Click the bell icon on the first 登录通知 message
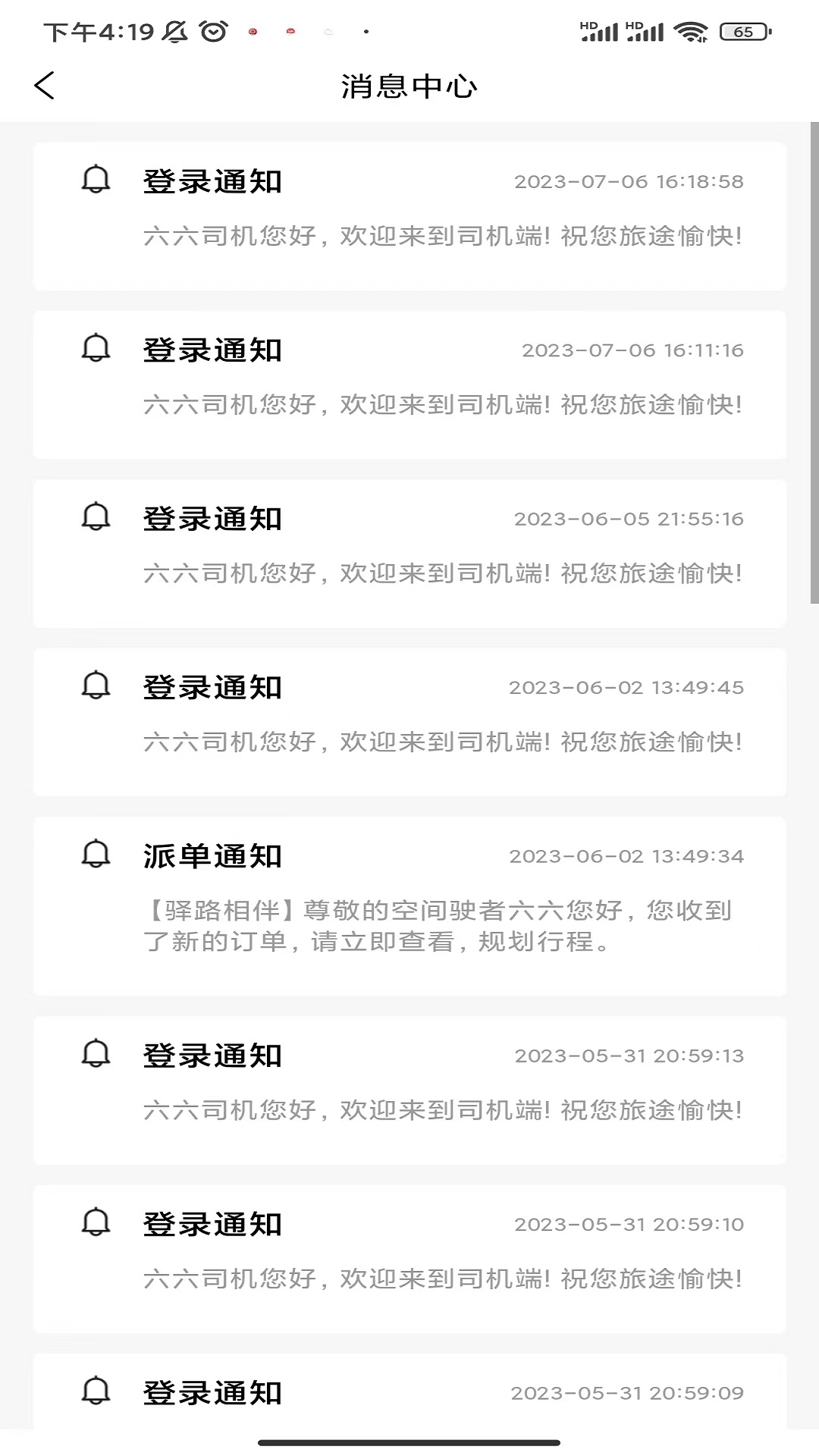 point(96,180)
